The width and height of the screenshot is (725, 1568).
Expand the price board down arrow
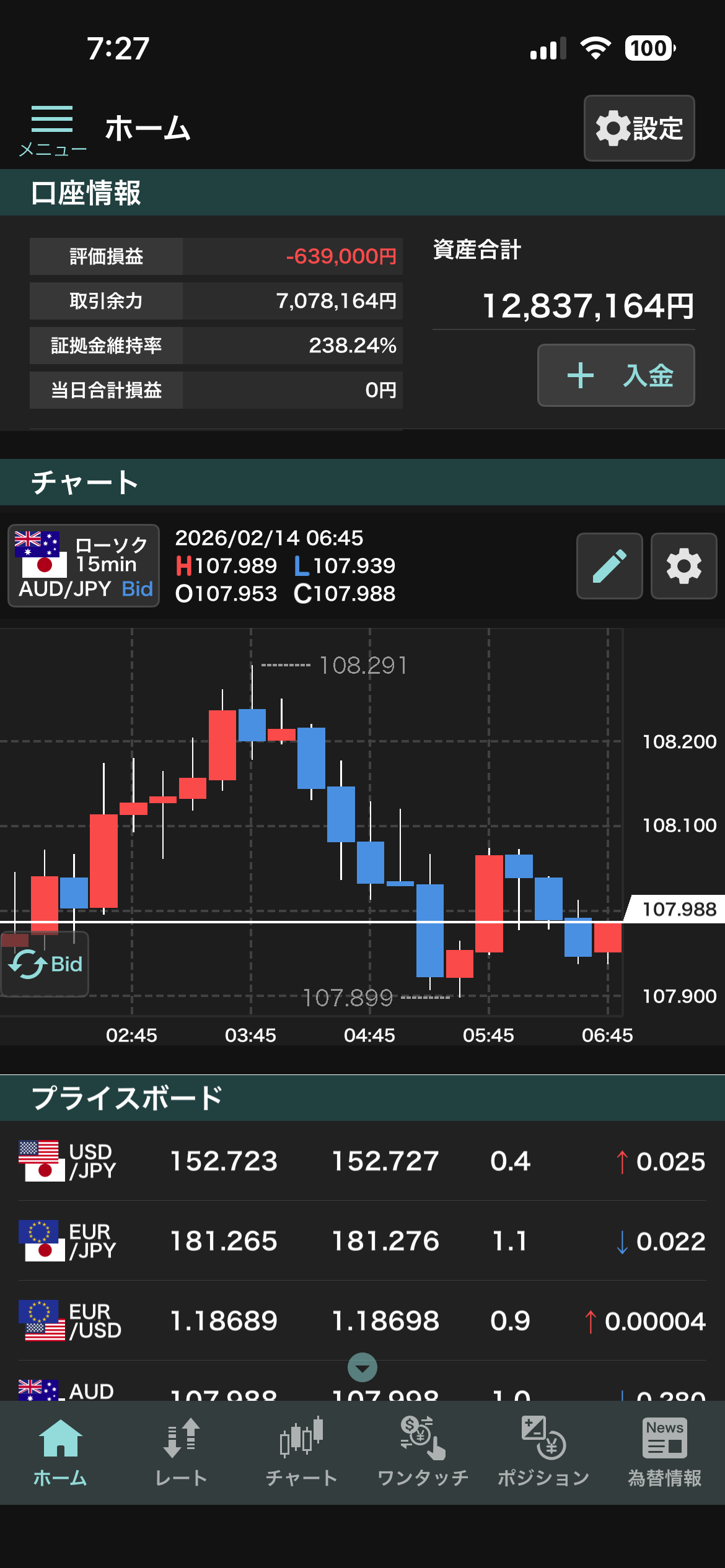[x=362, y=1367]
